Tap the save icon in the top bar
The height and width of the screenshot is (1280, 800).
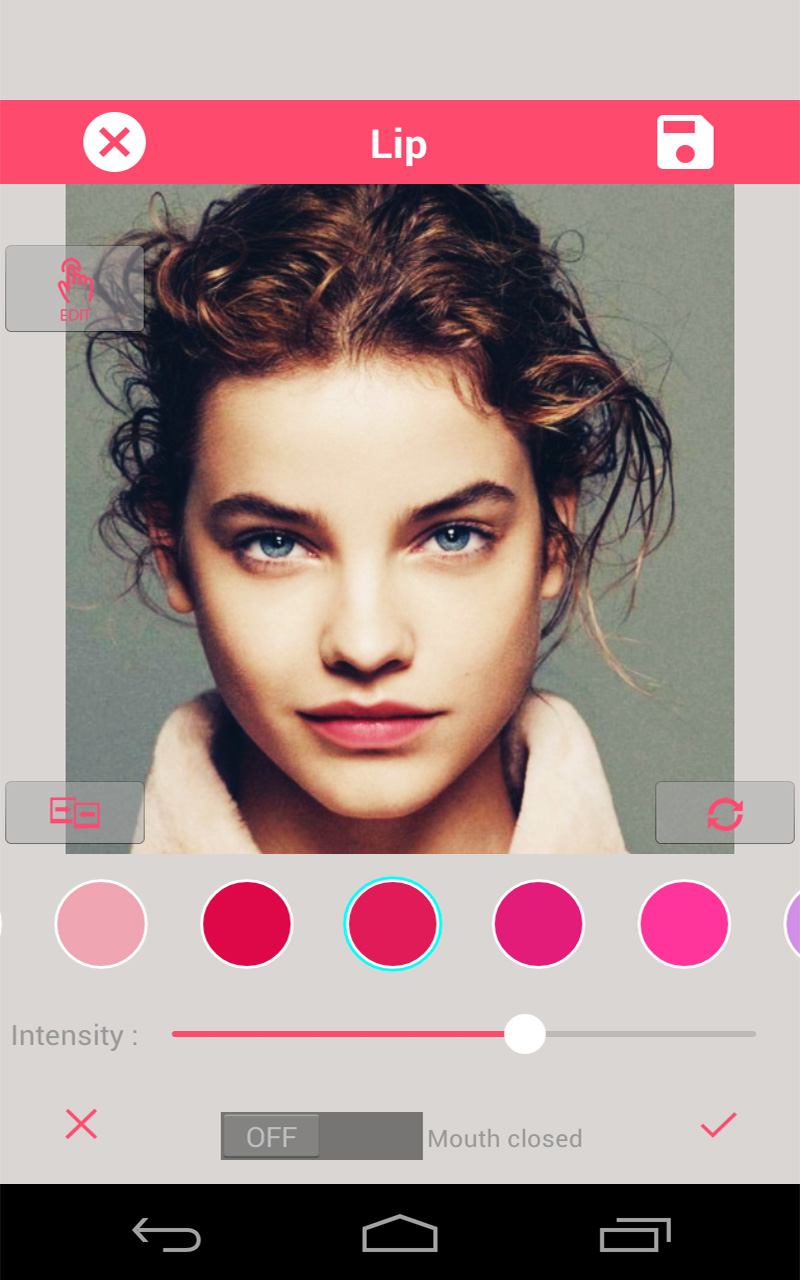pyautogui.click(x=684, y=142)
